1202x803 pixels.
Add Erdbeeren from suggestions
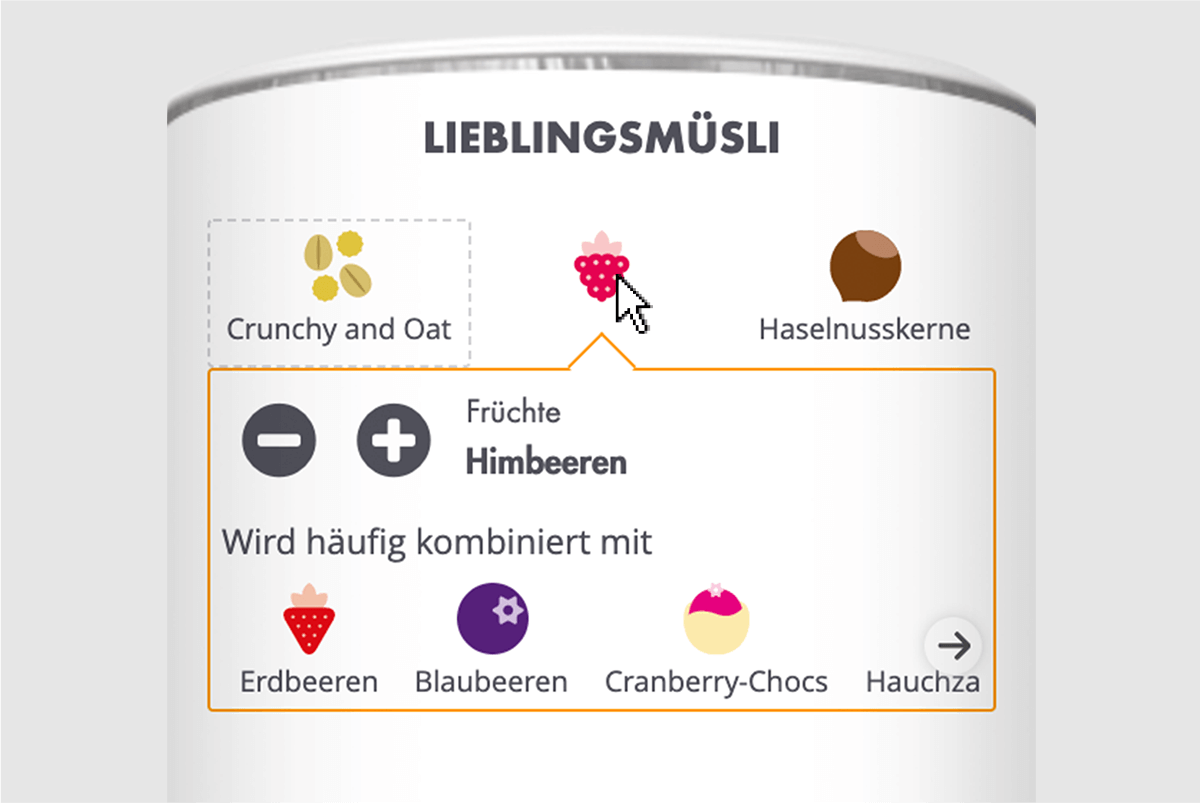[309, 635]
